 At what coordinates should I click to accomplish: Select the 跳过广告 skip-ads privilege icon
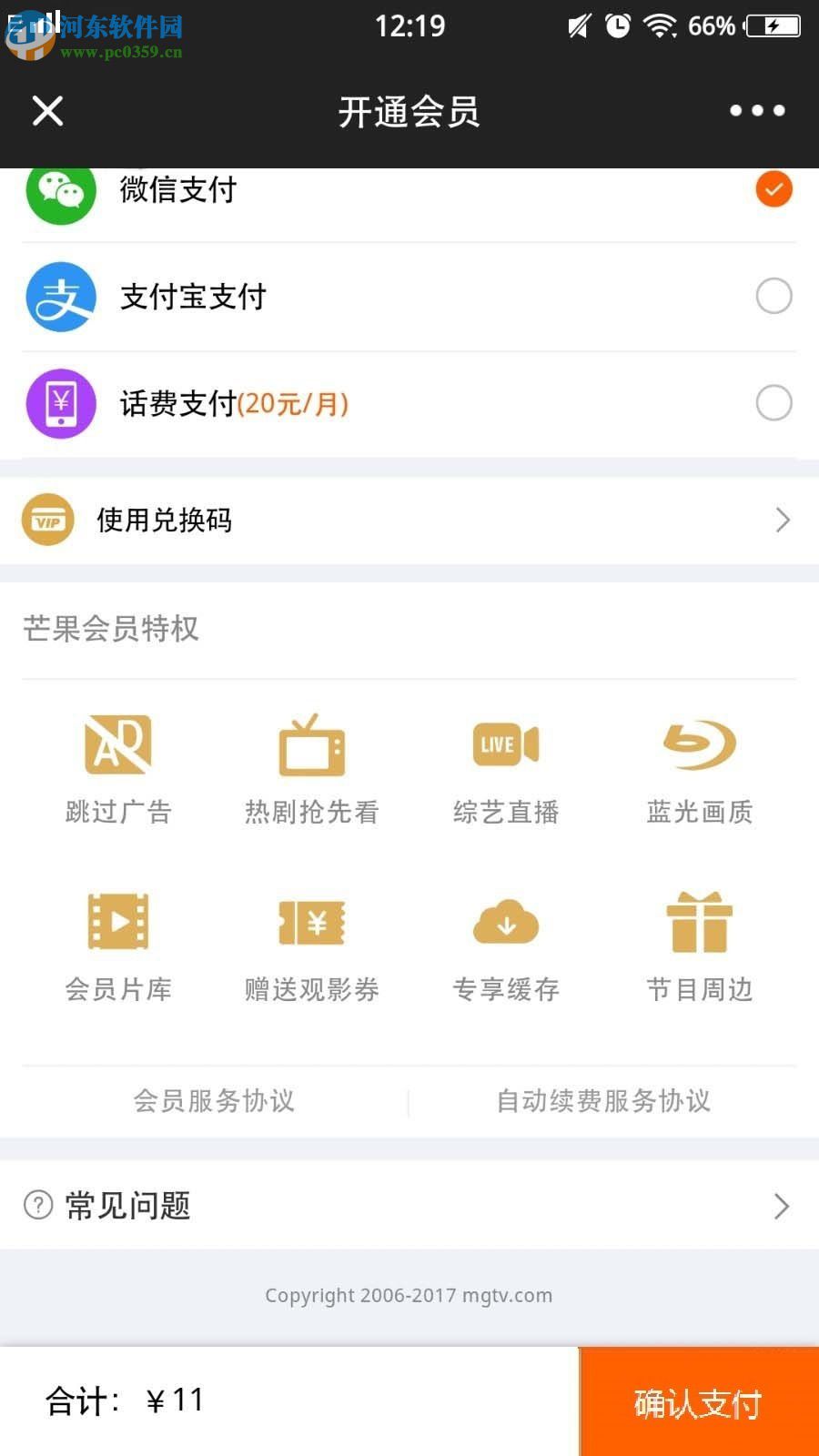point(116,746)
